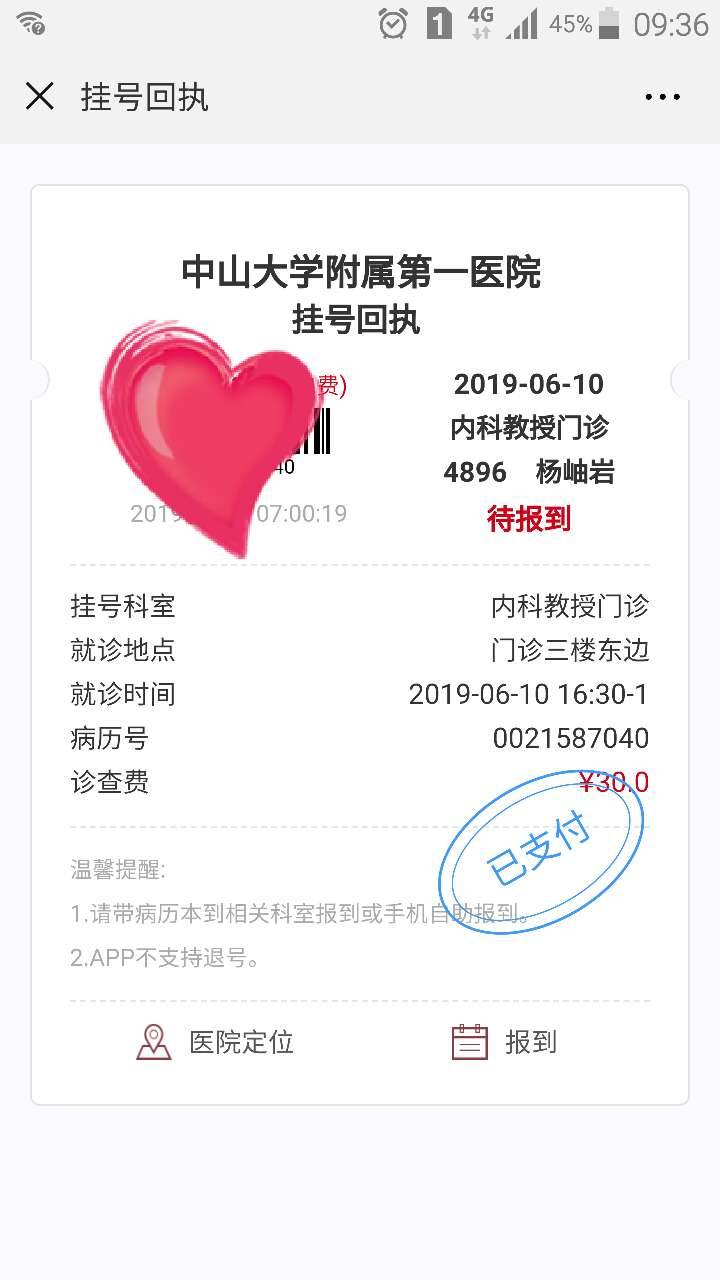Close the 挂号回执 page
Screen dimensions: 720x1280
point(40,97)
